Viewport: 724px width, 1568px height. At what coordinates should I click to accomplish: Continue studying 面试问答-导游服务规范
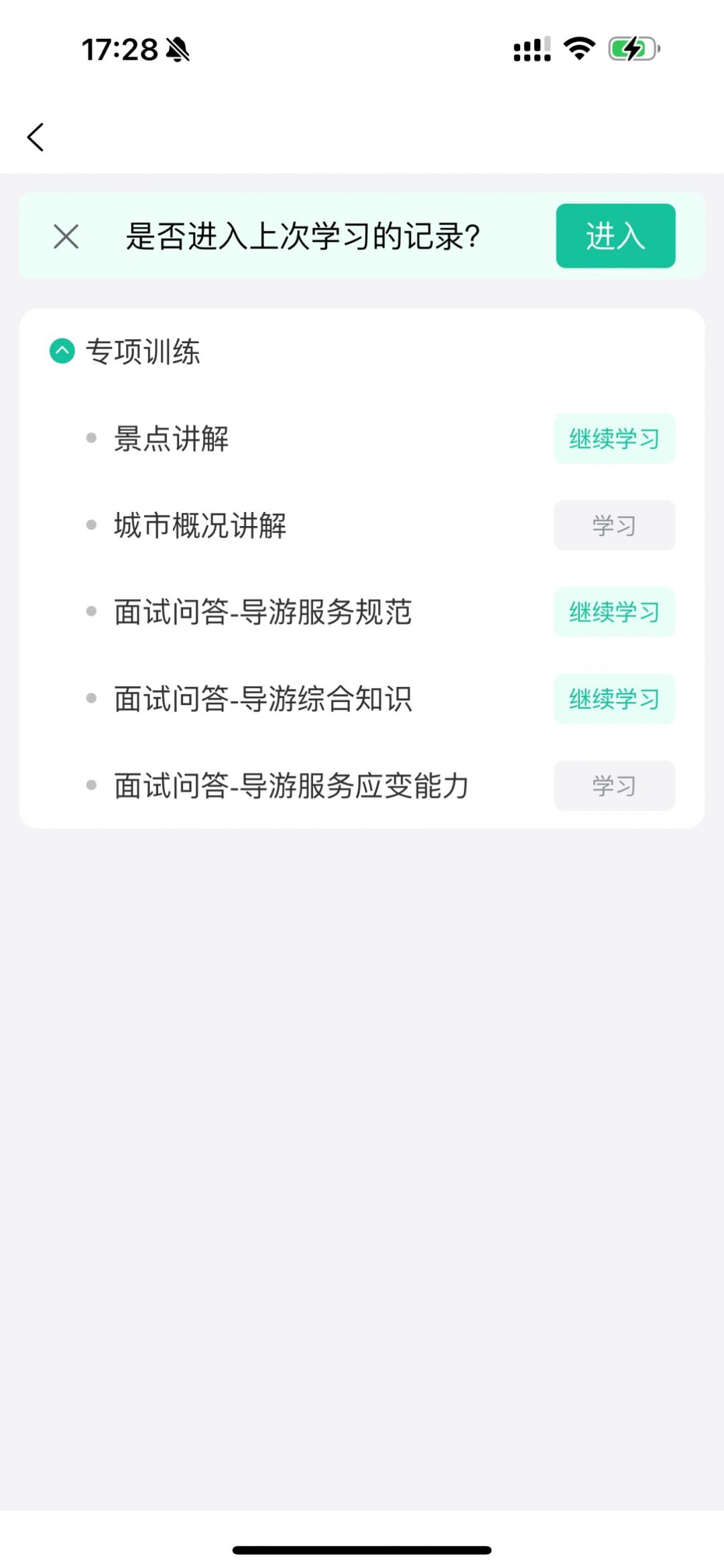click(613, 612)
